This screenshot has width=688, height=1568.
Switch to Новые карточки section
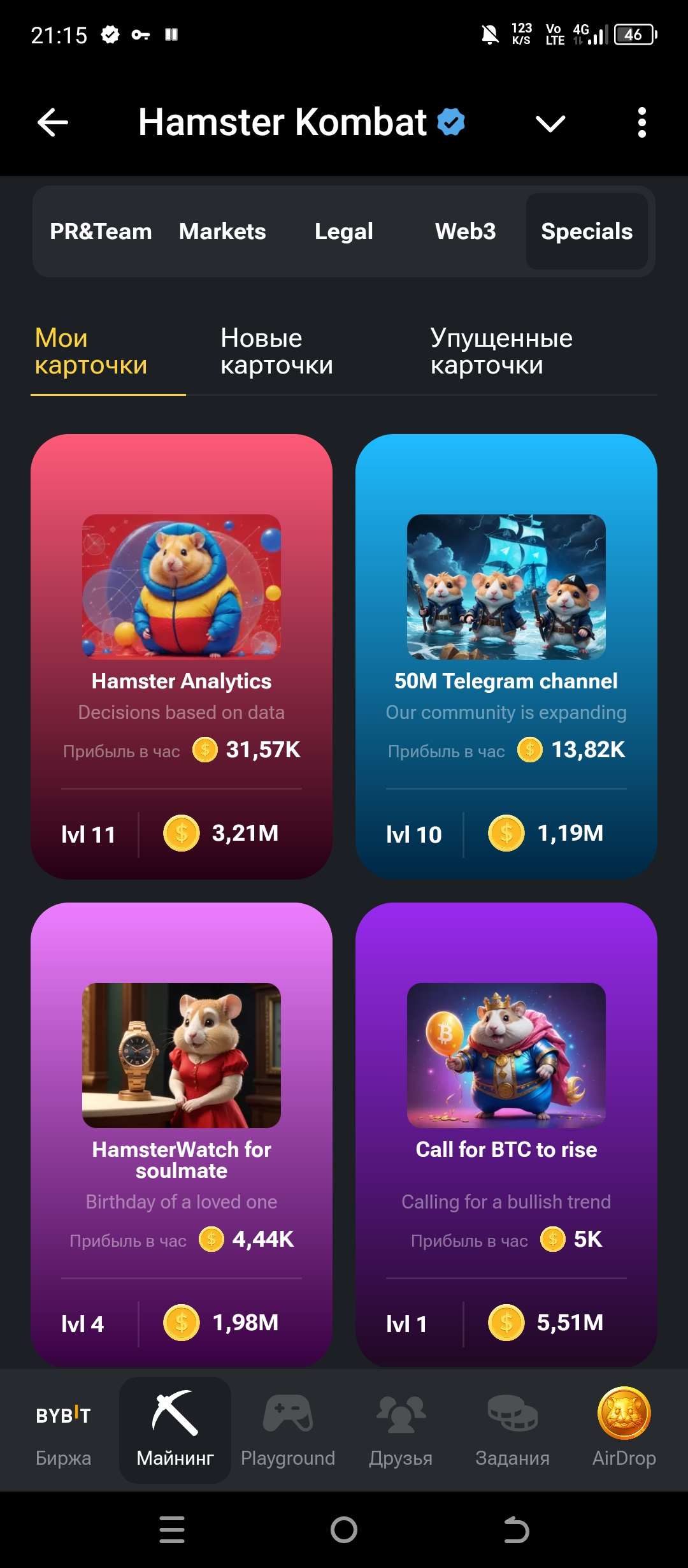275,351
